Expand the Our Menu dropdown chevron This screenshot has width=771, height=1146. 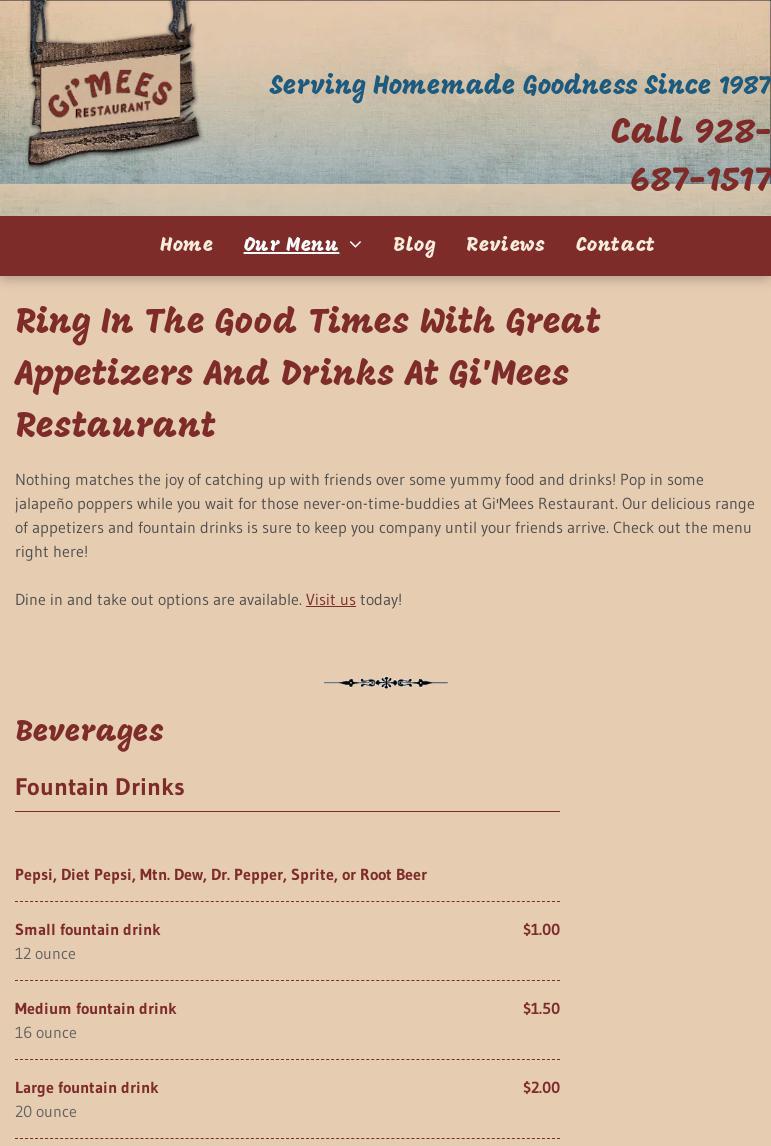coord(355,246)
